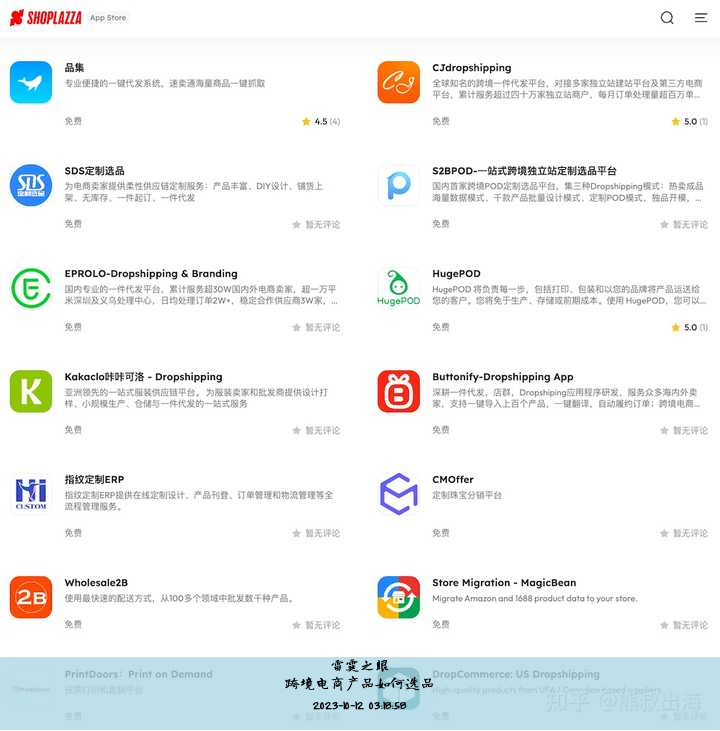720x731 pixels.
Task: View Kakaclo咔咔可洛 Dropshipping app
Action: coord(143,377)
